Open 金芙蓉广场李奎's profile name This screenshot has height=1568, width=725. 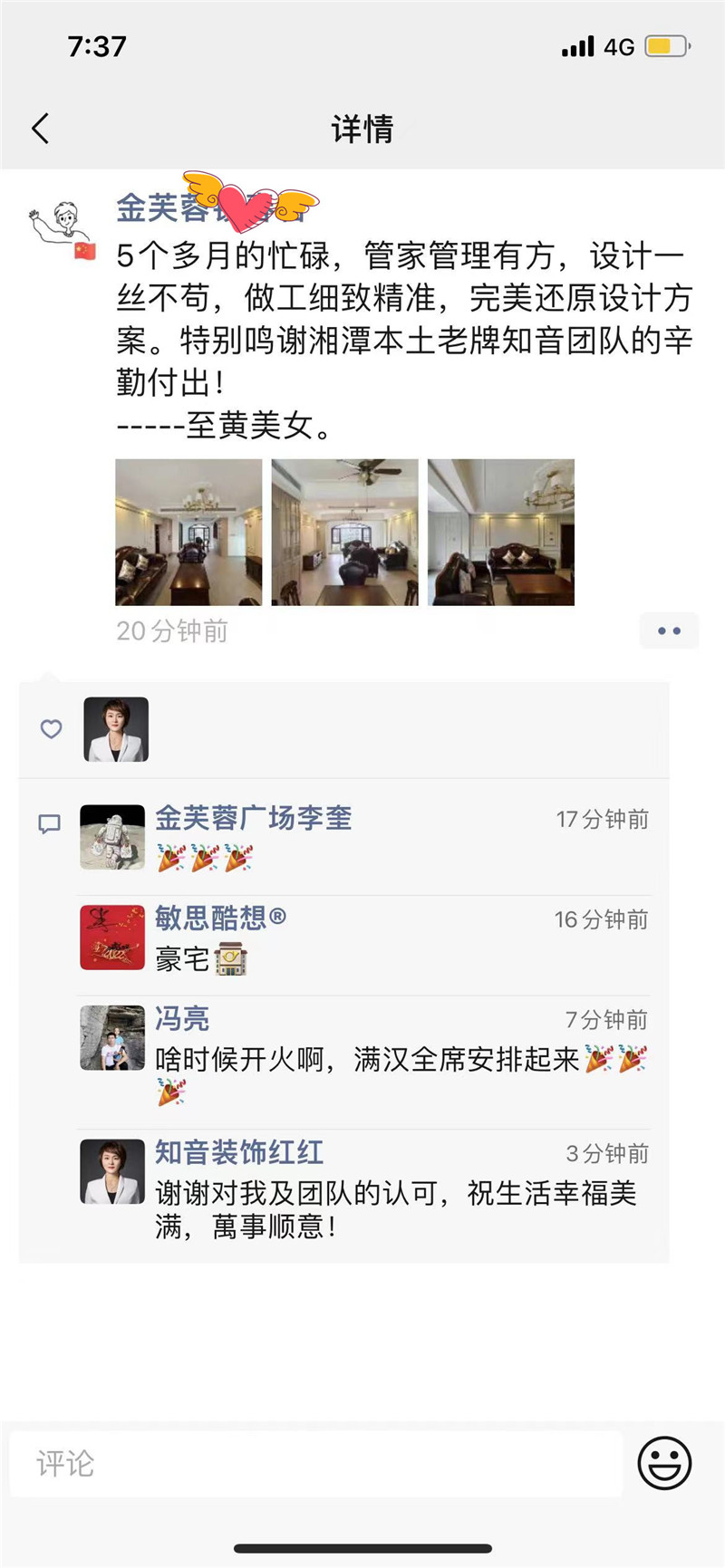pyautogui.click(x=253, y=818)
